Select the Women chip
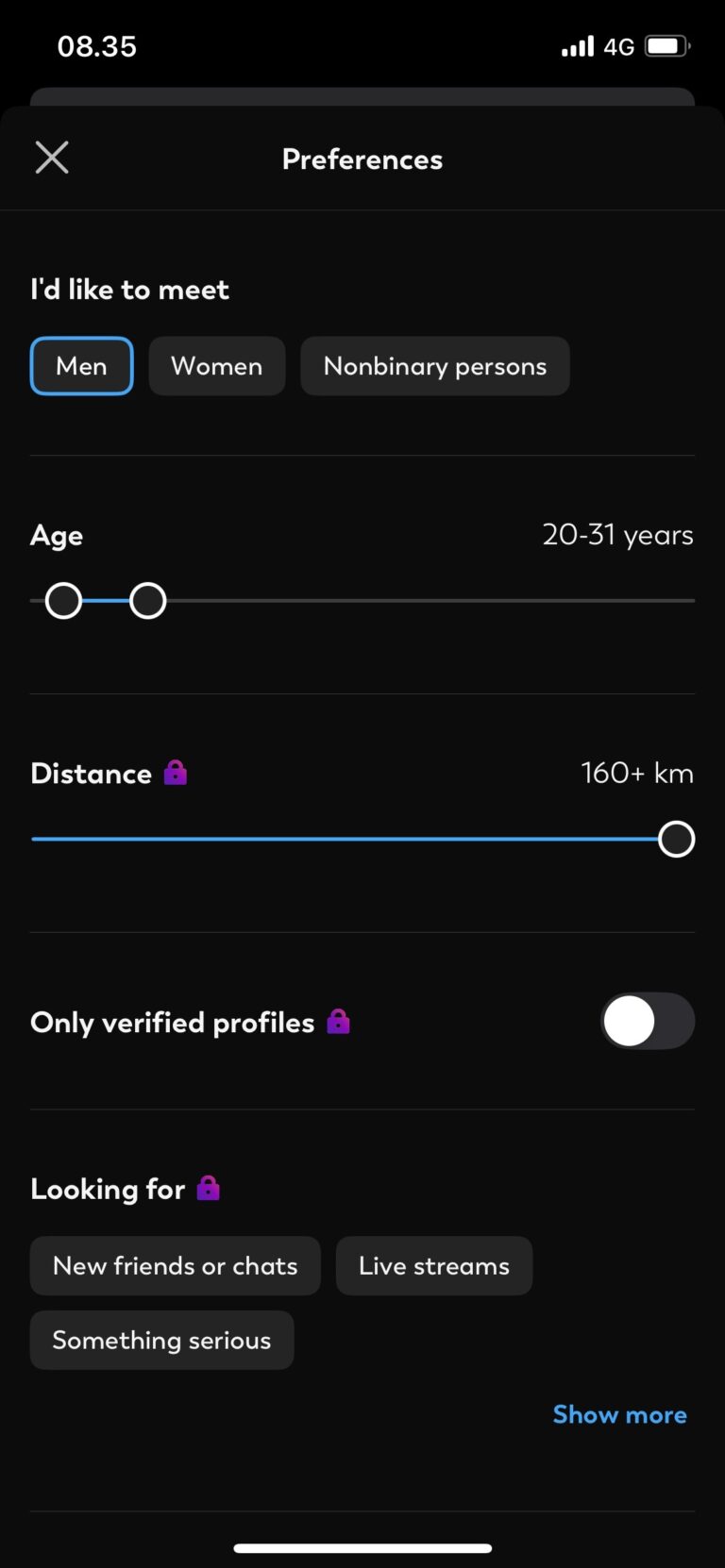This screenshot has width=725, height=1568. pos(217,366)
